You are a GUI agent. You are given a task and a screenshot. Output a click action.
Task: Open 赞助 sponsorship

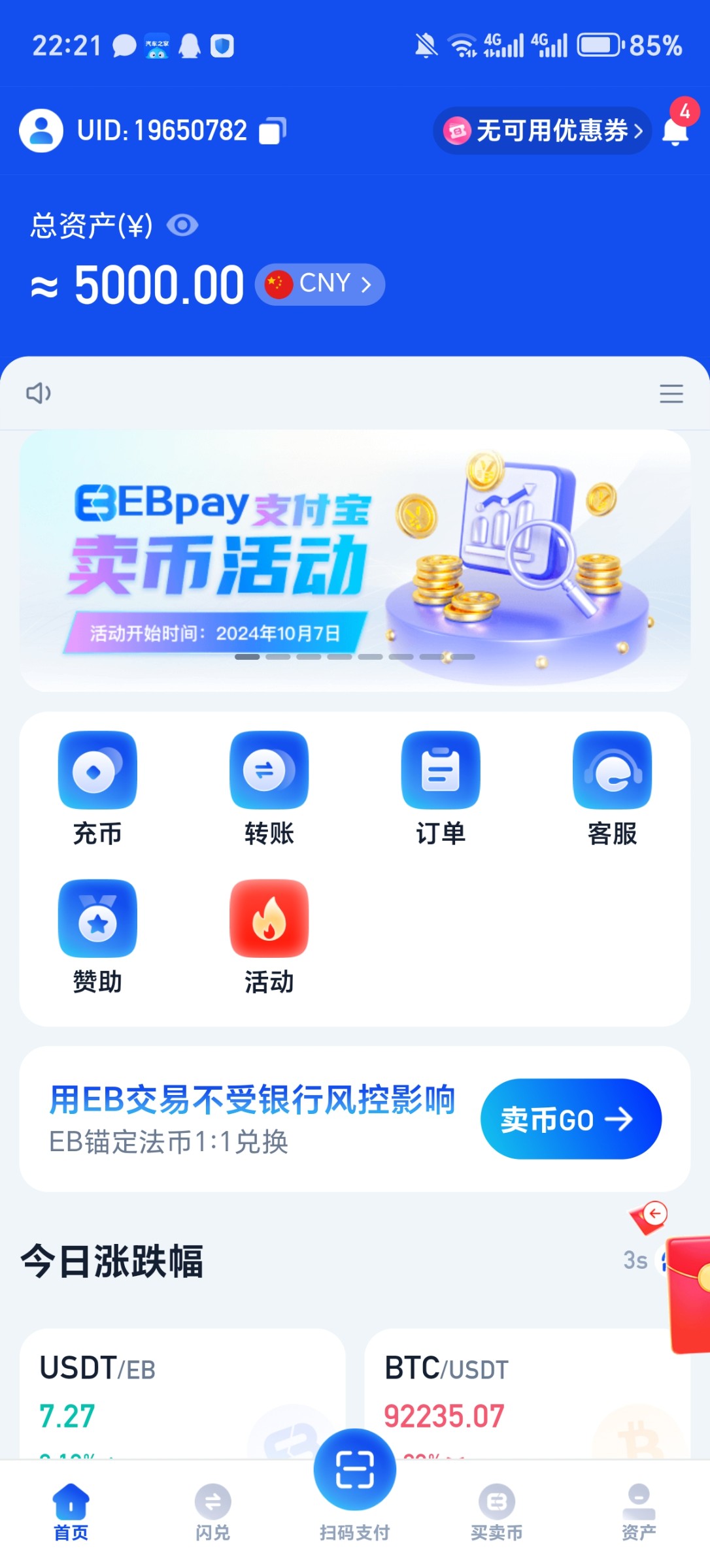tap(97, 936)
